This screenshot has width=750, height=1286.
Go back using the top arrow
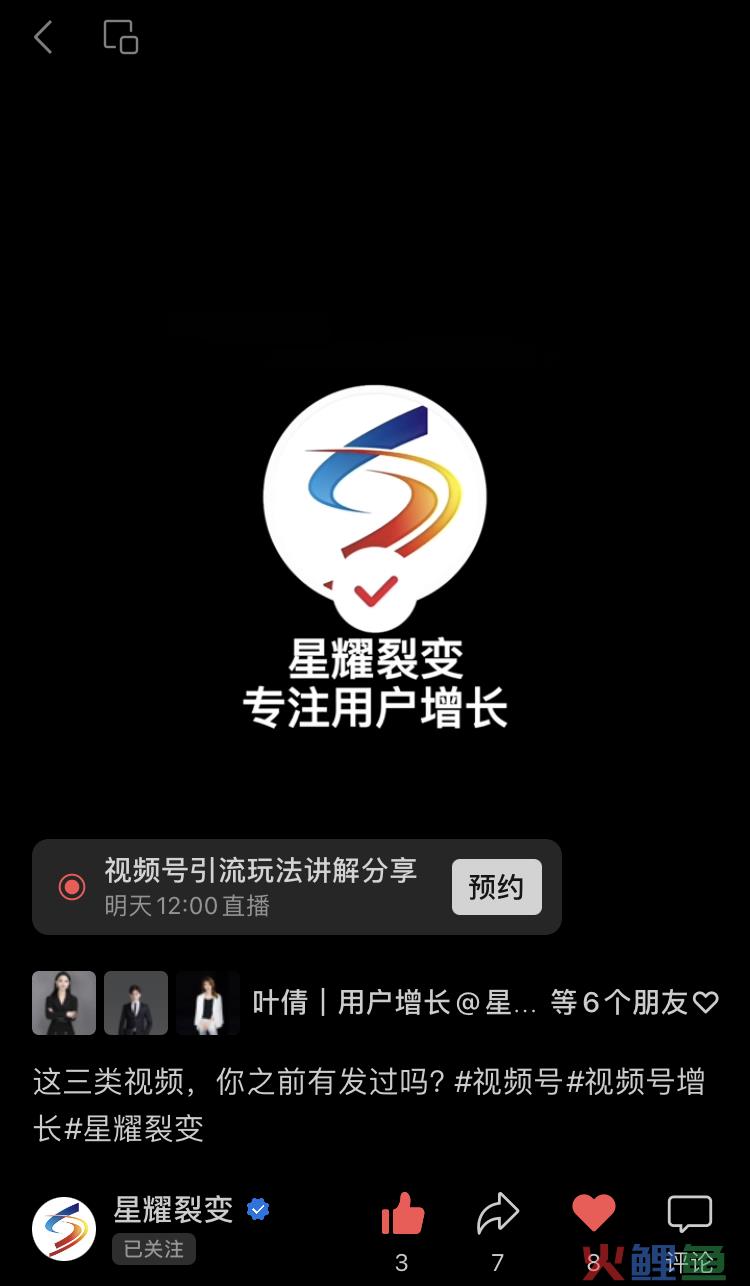coord(42,38)
